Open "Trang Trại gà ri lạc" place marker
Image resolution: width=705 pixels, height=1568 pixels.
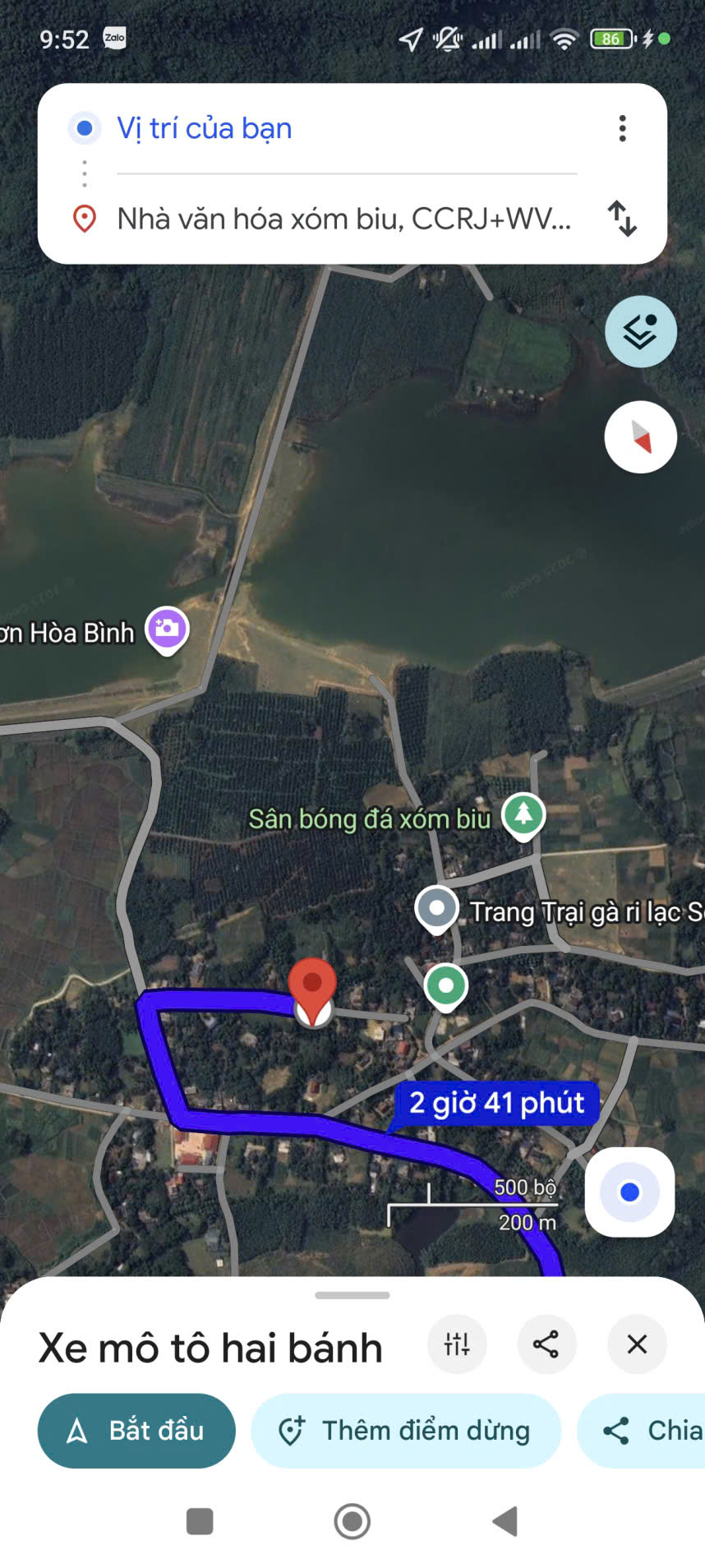pyautogui.click(x=436, y=909)
